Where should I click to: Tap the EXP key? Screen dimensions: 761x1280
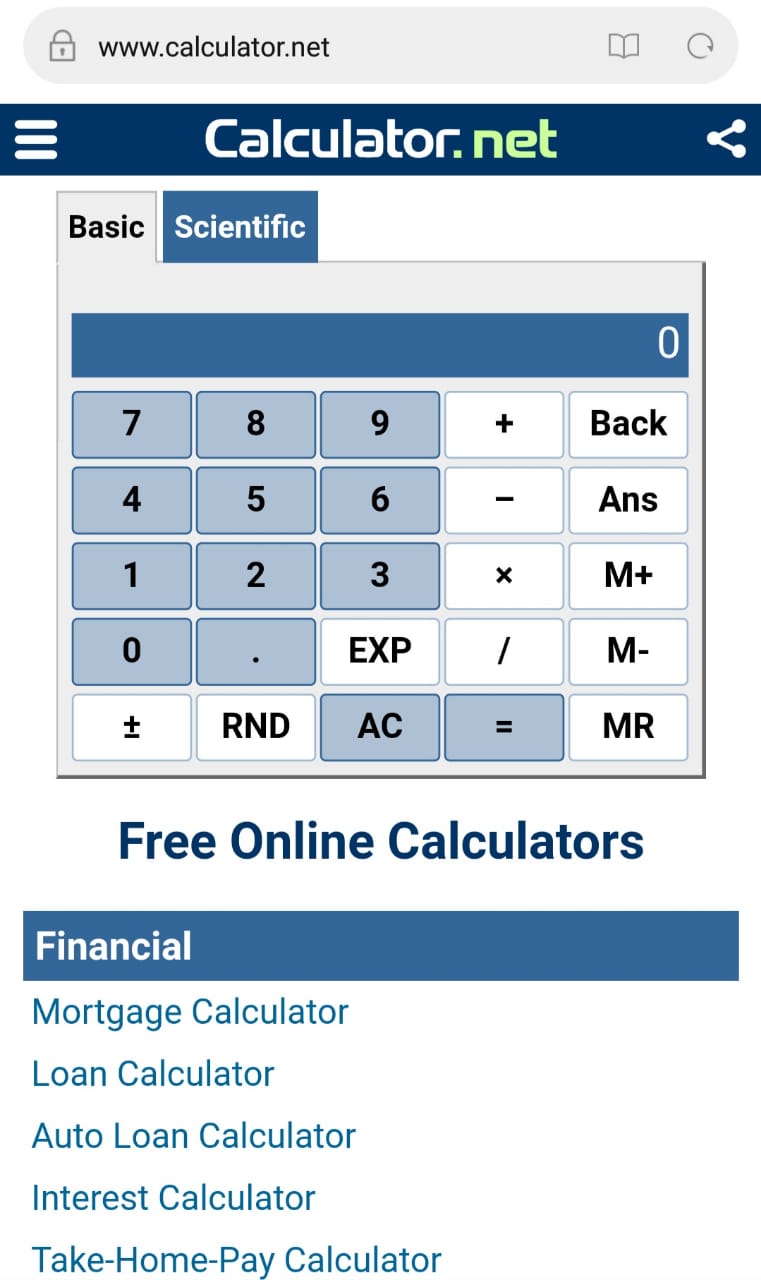point(380,652)
